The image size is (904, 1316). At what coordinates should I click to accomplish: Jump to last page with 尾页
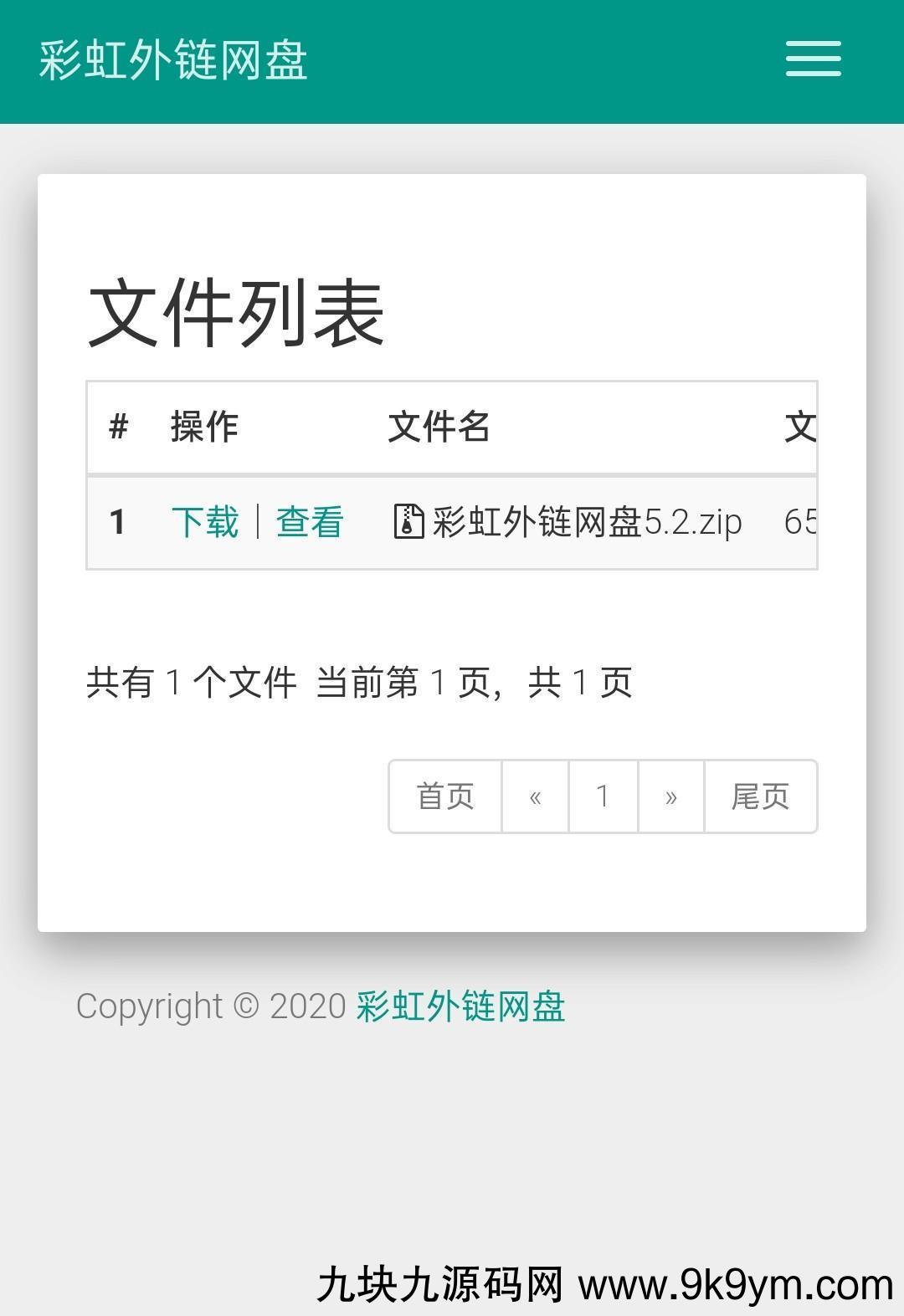pyautogui.click(x=760, y=796)
